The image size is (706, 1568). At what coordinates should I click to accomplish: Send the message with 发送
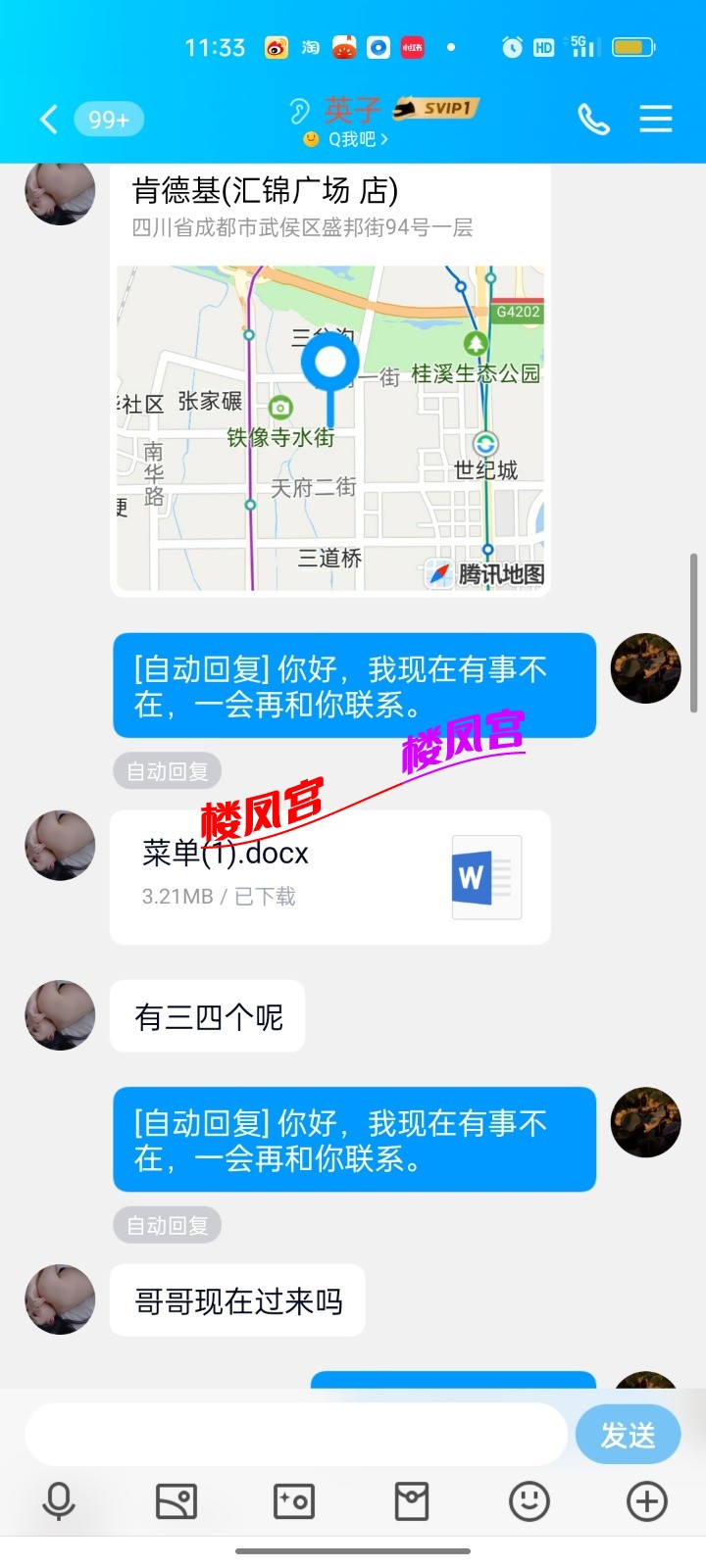click(x=628, y=1435)
